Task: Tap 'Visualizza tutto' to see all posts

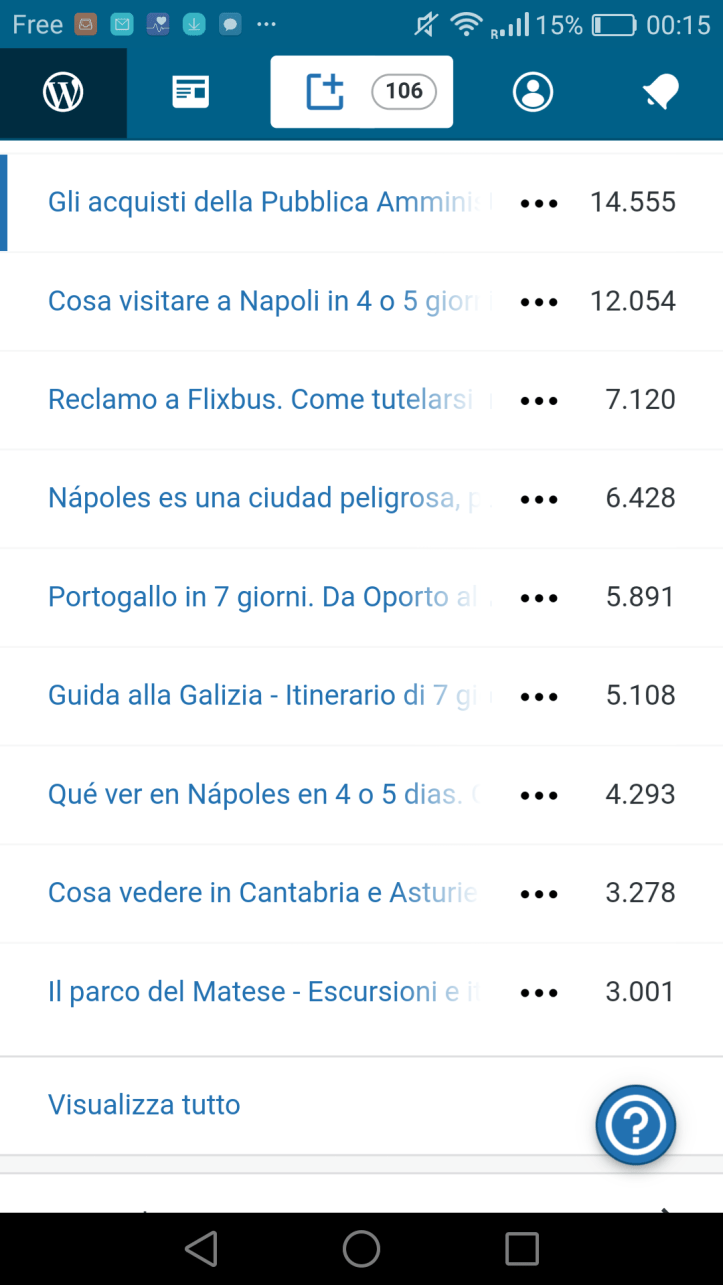Action: pos(145,1105)
